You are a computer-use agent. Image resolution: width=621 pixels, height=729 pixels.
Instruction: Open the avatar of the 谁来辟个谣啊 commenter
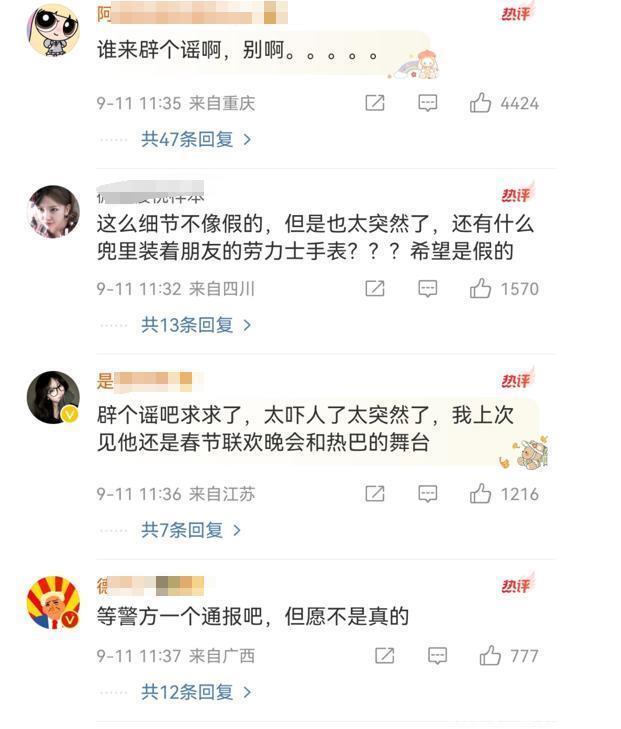pyautogui.click(x=53, y=33)
